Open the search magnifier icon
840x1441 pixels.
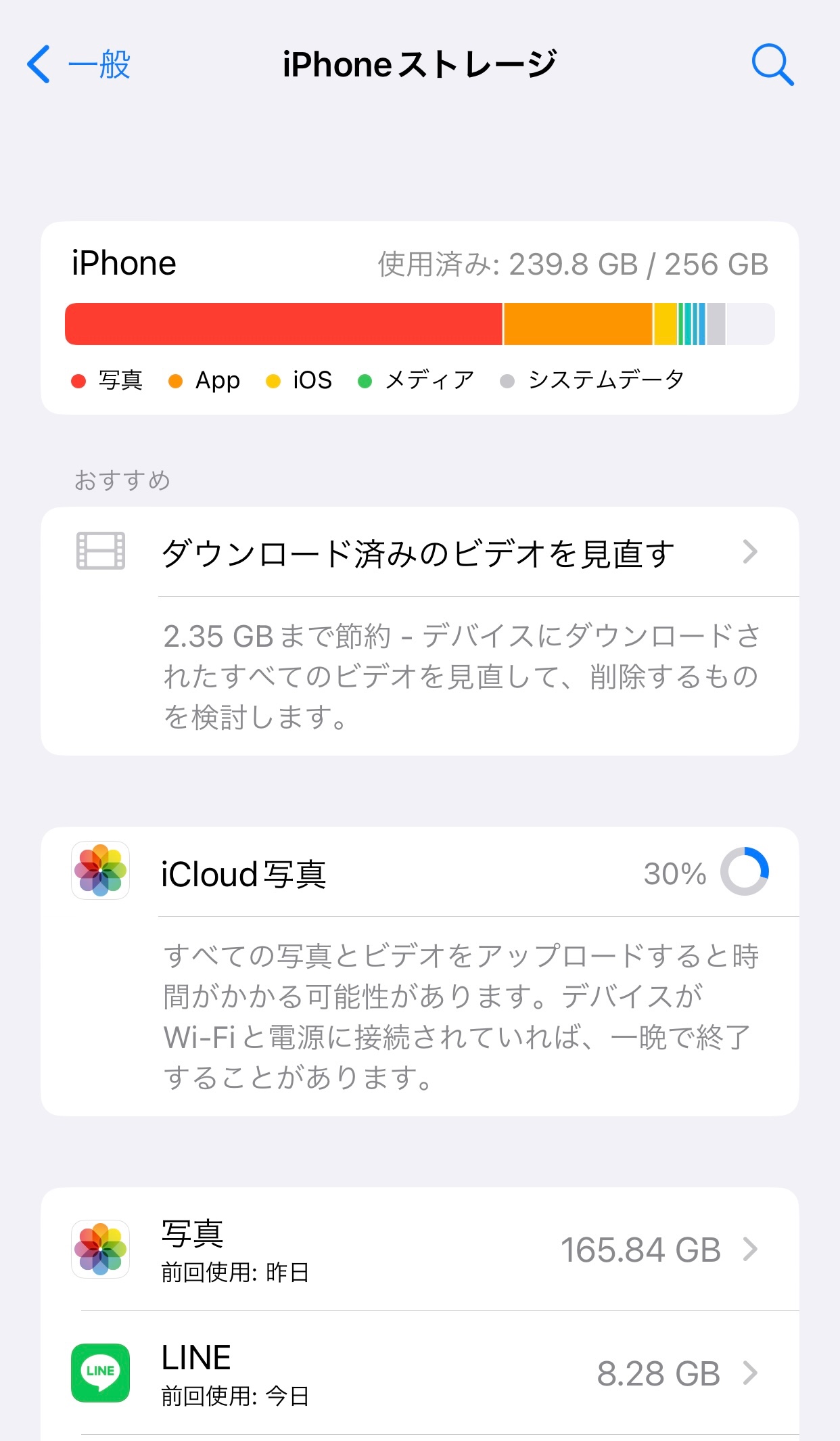(772, 65)
